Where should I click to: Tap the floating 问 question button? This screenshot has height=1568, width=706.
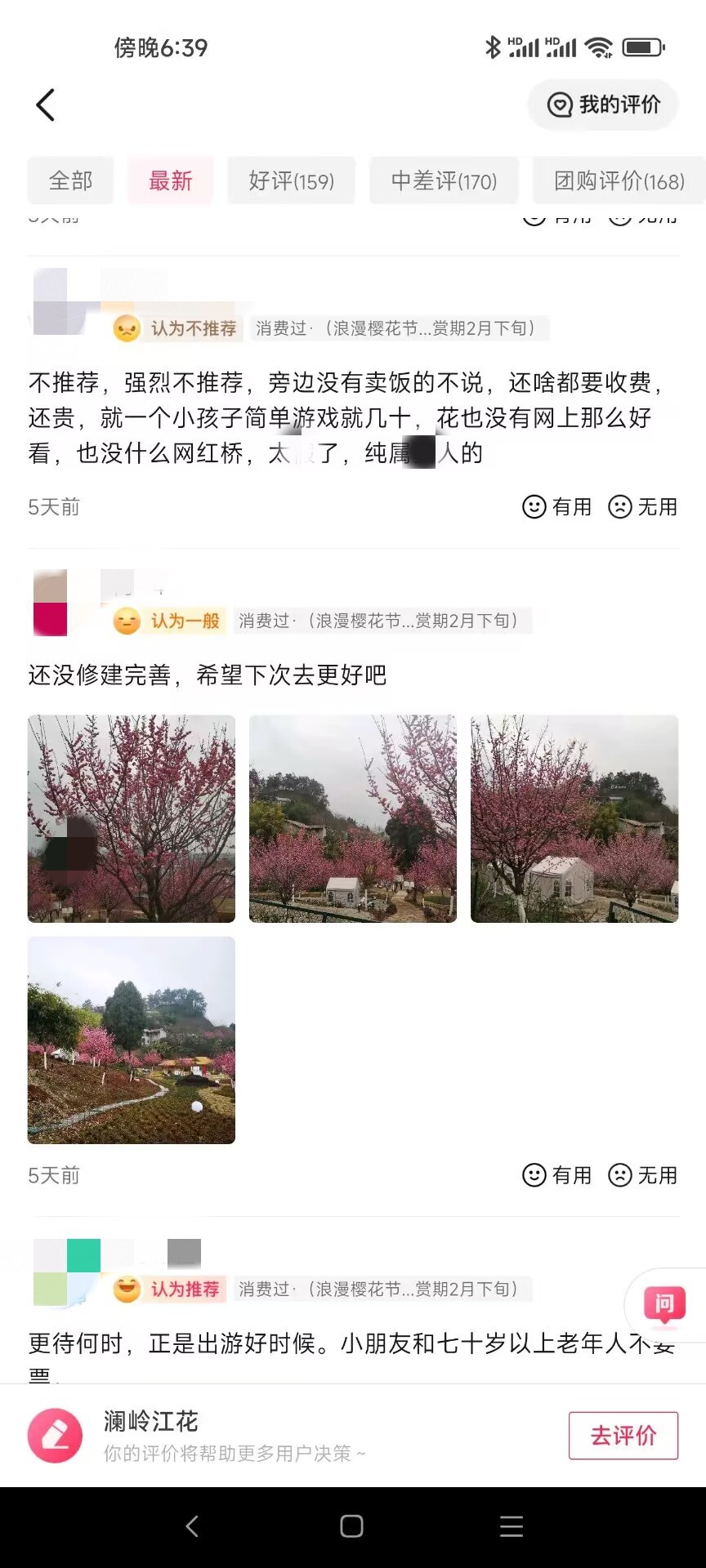tap(664, 1304)
